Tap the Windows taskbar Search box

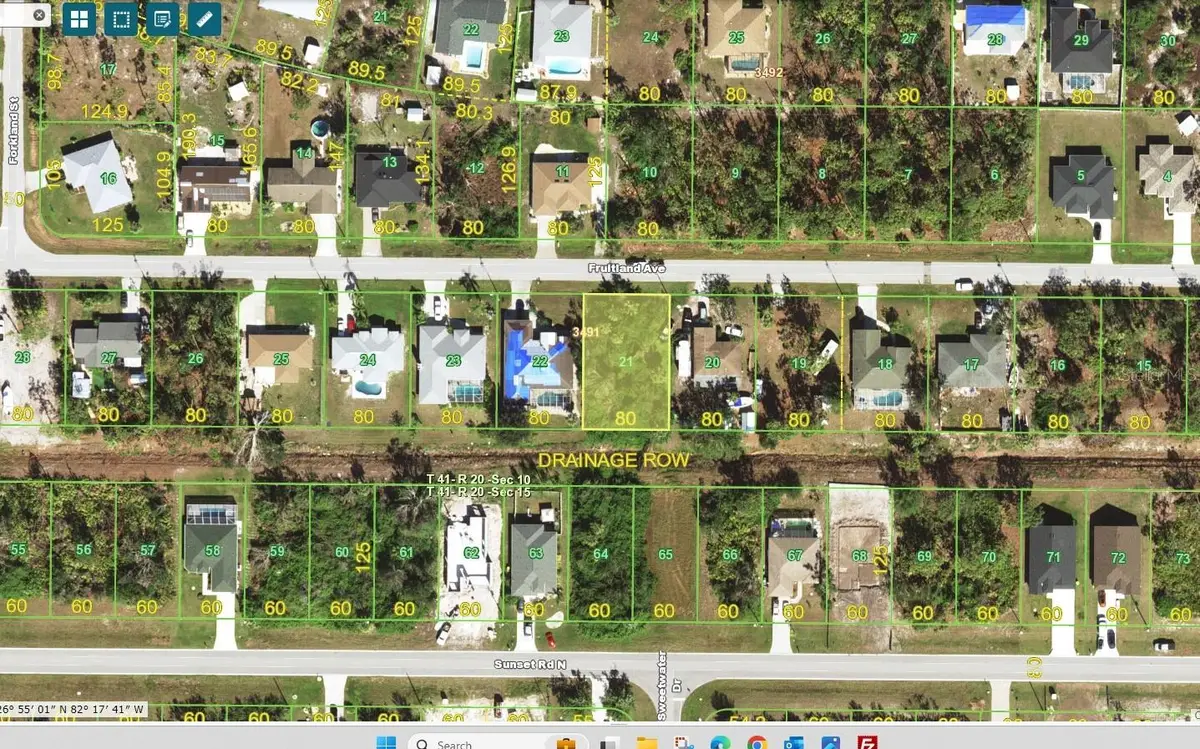[470, 744]
